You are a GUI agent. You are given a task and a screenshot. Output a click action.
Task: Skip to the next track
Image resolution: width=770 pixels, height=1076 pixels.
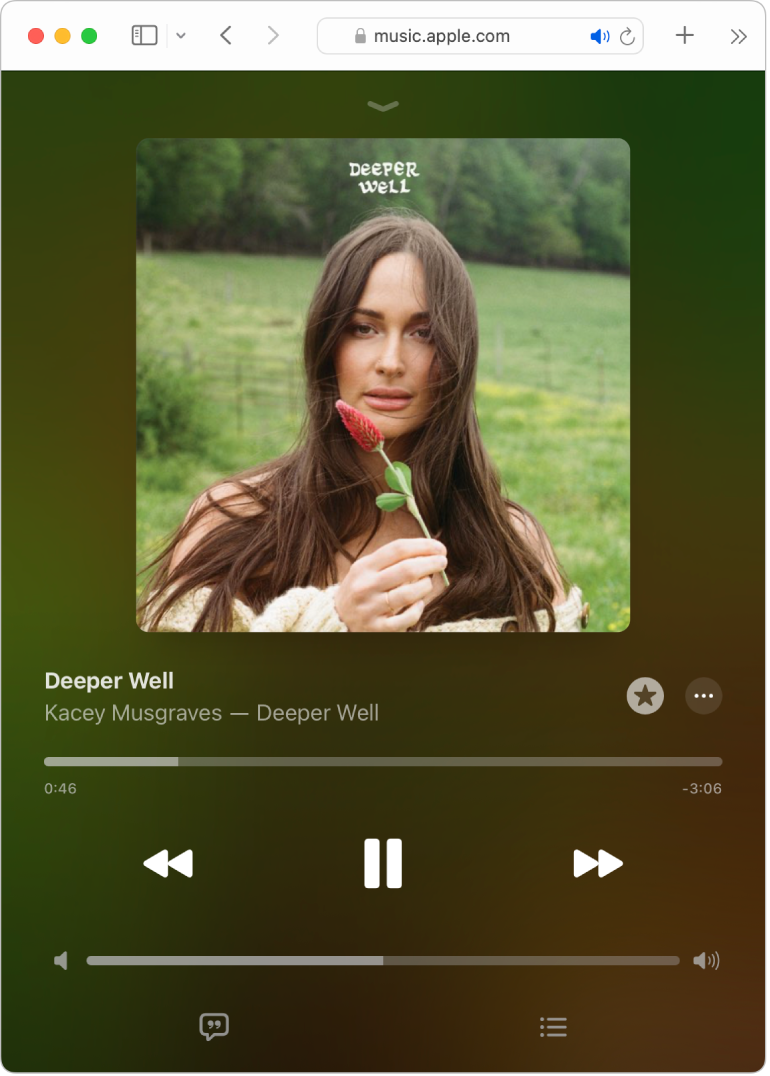click(x=598, y=863)
